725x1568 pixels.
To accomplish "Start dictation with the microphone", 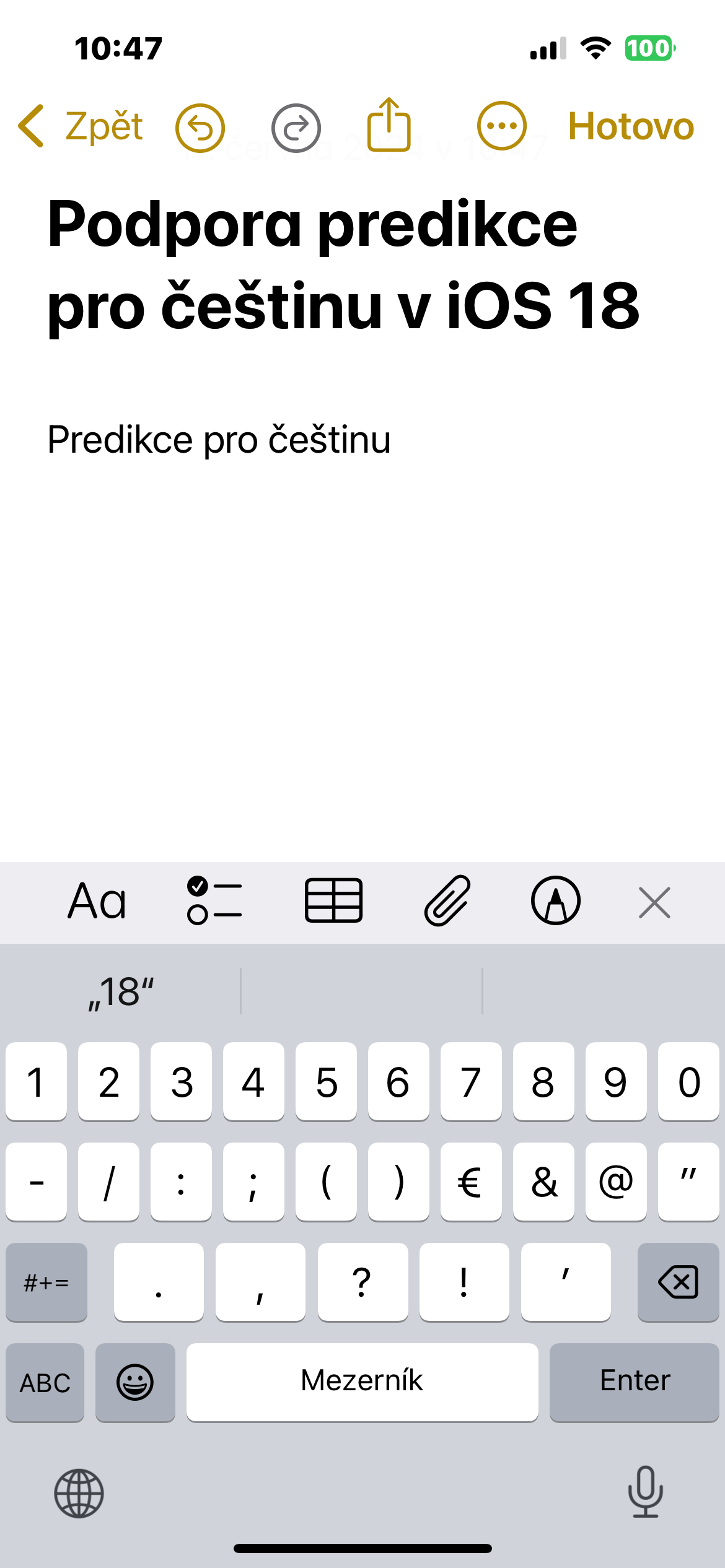I will 645,1491.
